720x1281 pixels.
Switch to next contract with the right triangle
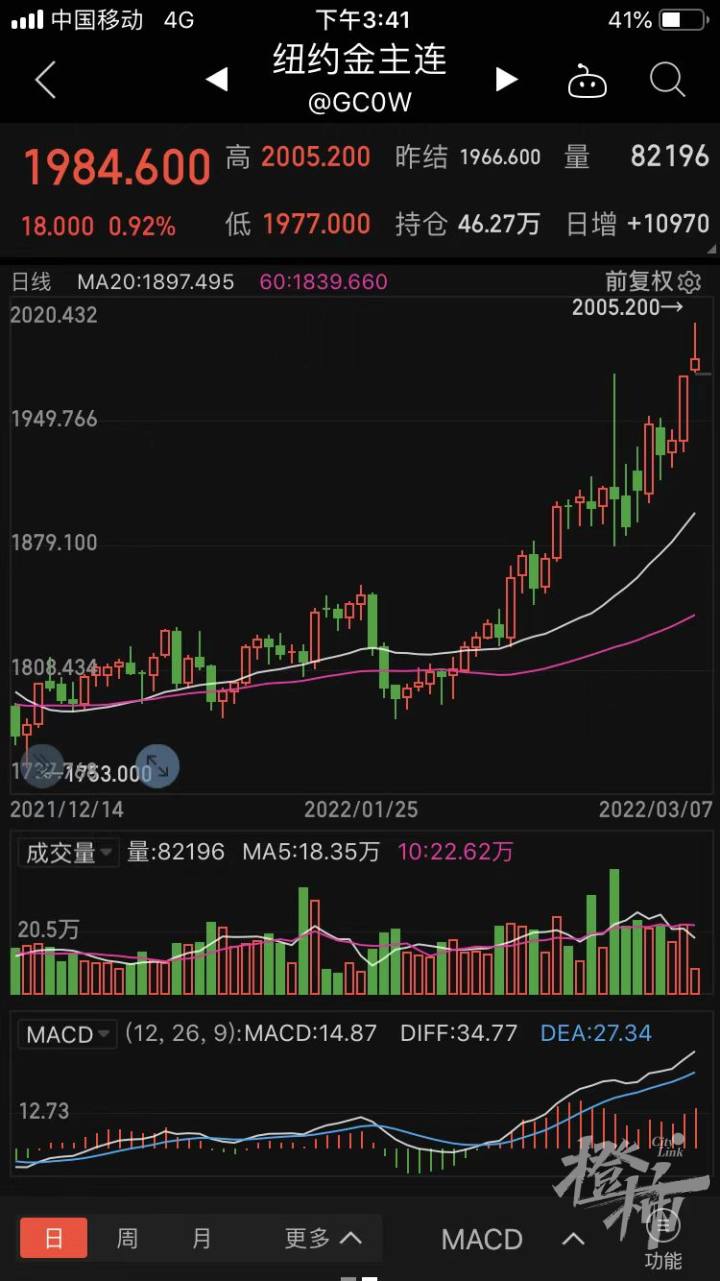pyautogui.click(x=506, y=81)
